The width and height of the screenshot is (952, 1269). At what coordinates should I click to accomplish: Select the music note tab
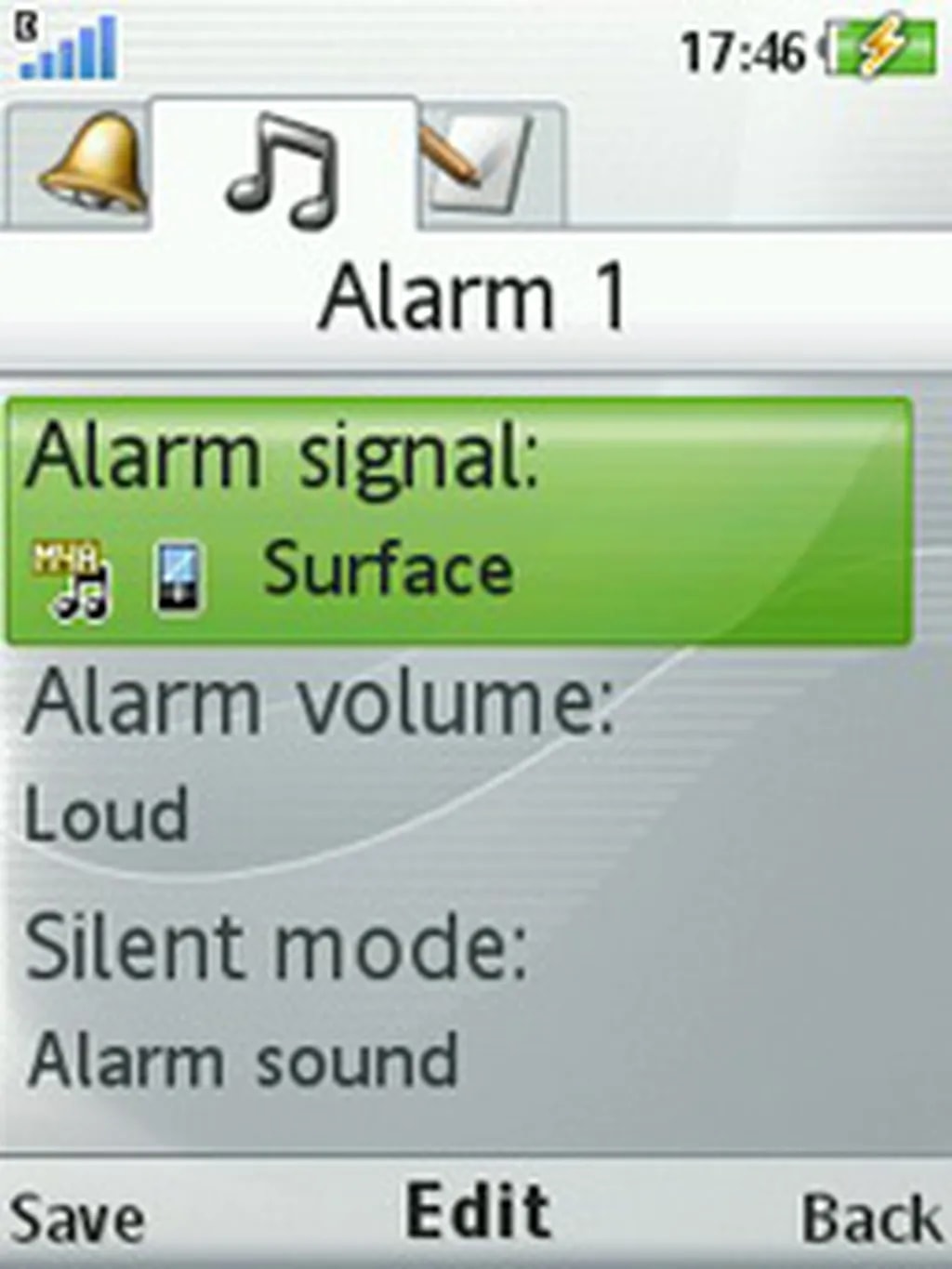click(x=284, y=167)
